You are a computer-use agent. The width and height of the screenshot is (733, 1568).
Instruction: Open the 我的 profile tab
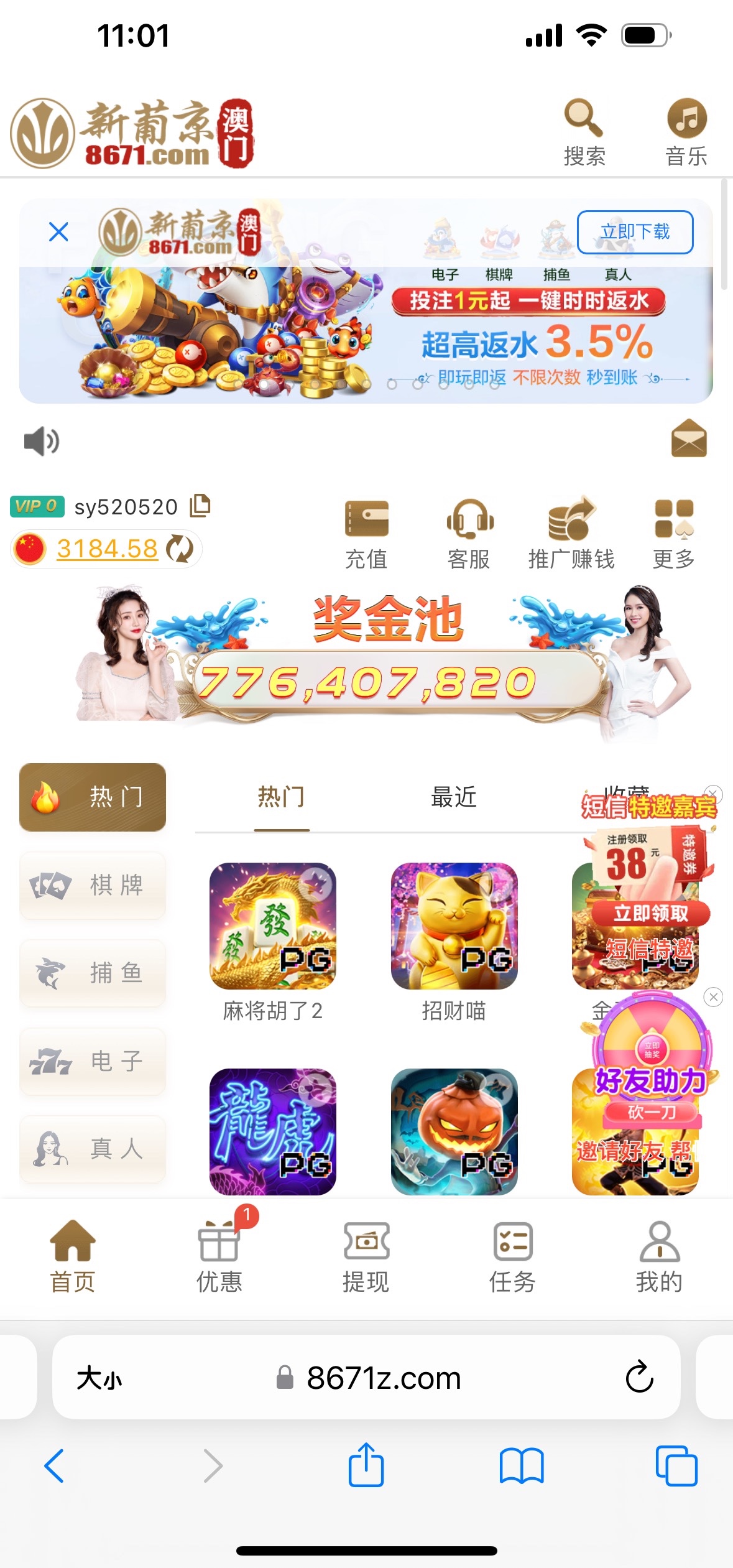point(659,1255)
